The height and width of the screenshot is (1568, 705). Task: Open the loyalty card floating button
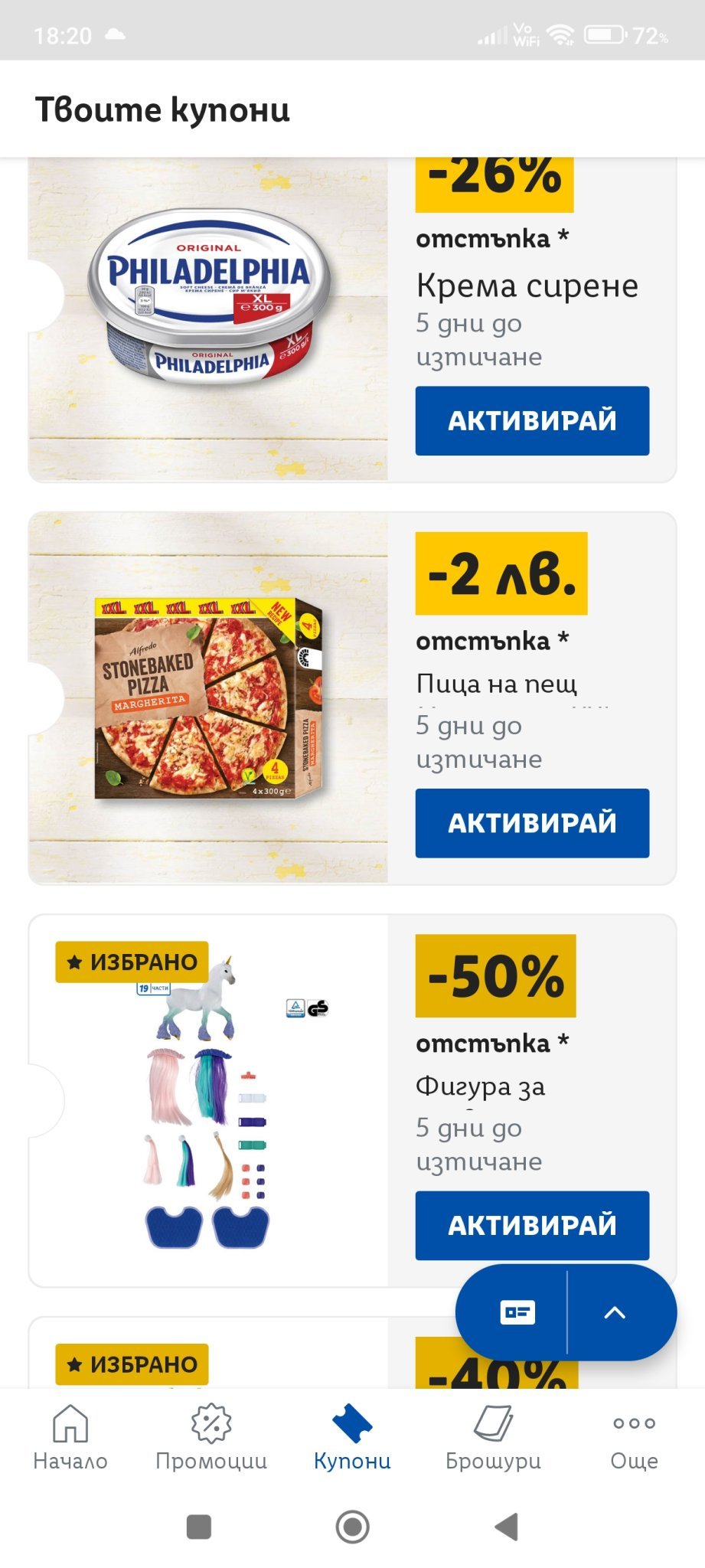pos(517,1312)
